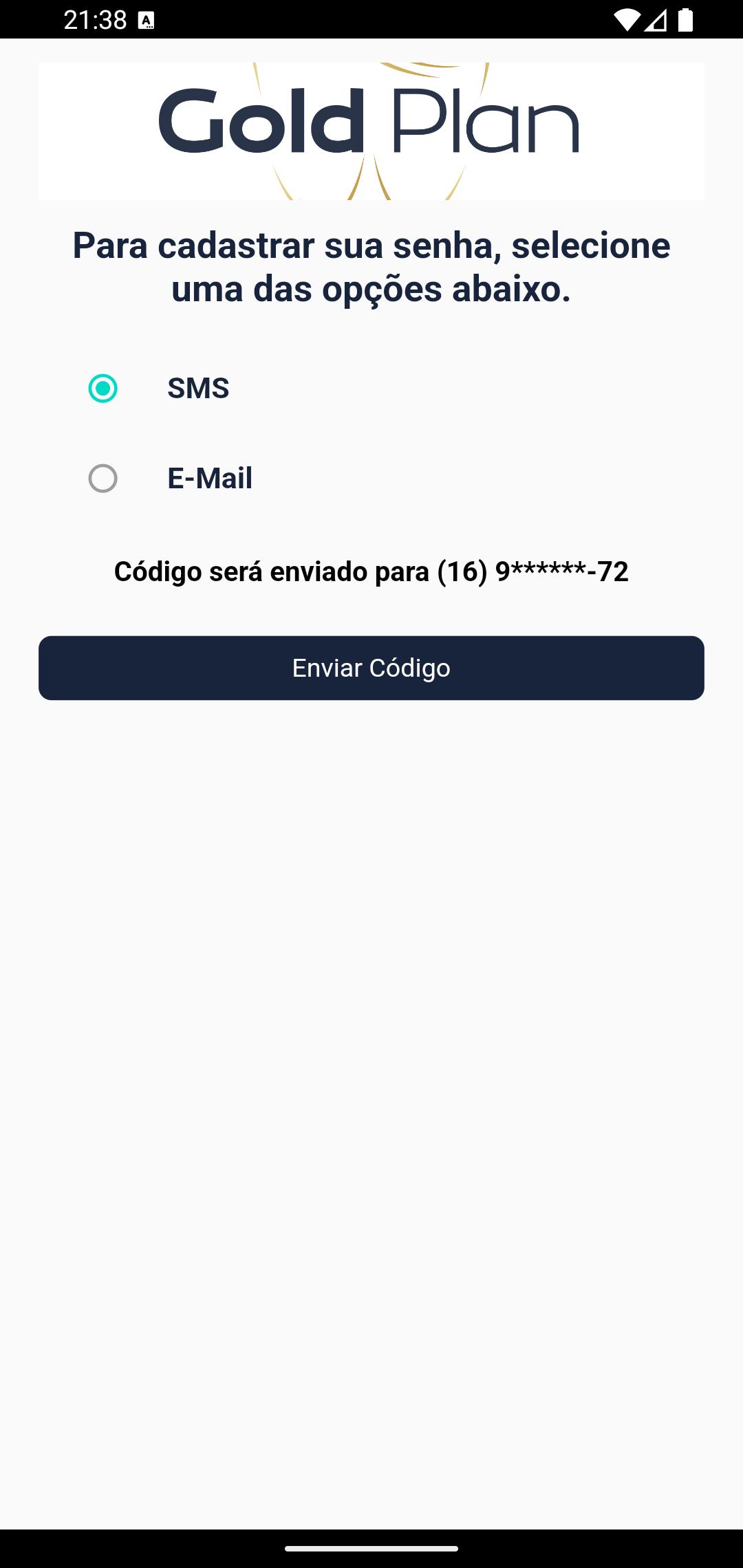Viewport: 743px width, 1568px height.
Task: Choose E-Mail as delivery method
Action: 103,479
